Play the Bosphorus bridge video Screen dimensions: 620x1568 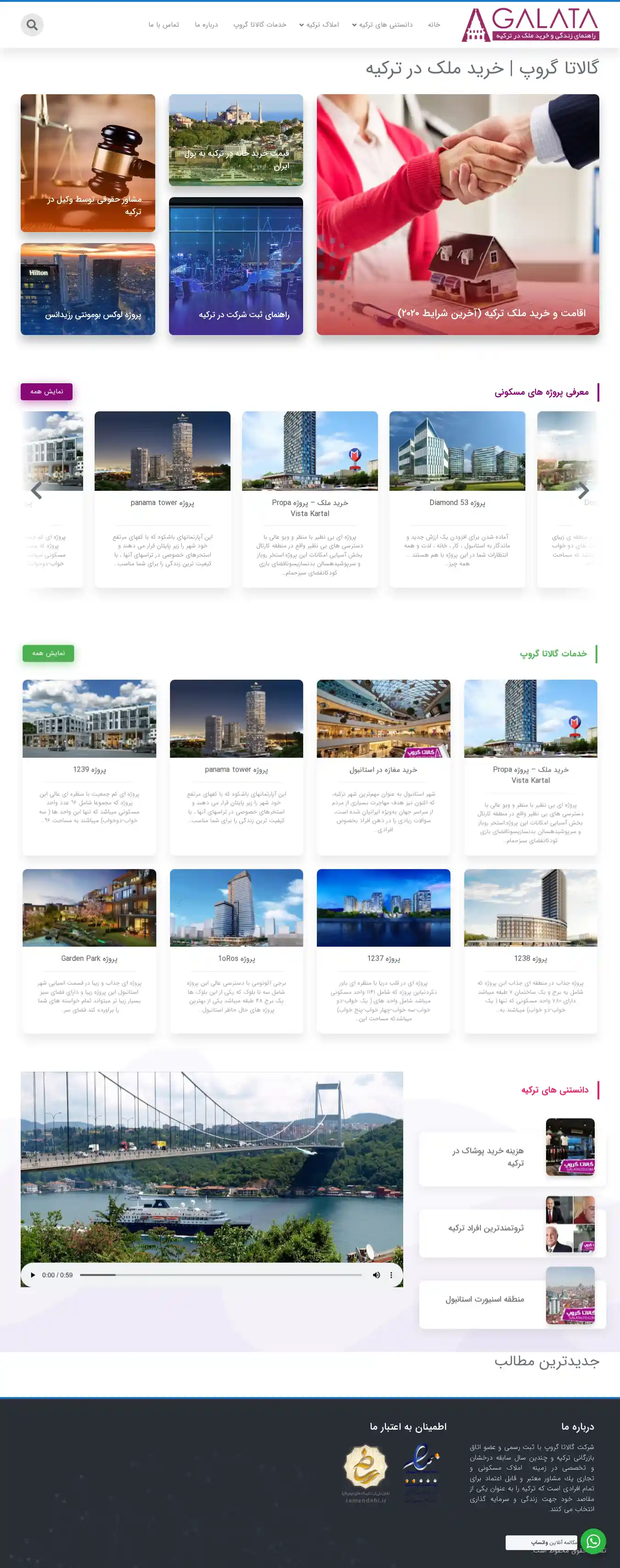pyautogui.click(x=32, y=1275)
